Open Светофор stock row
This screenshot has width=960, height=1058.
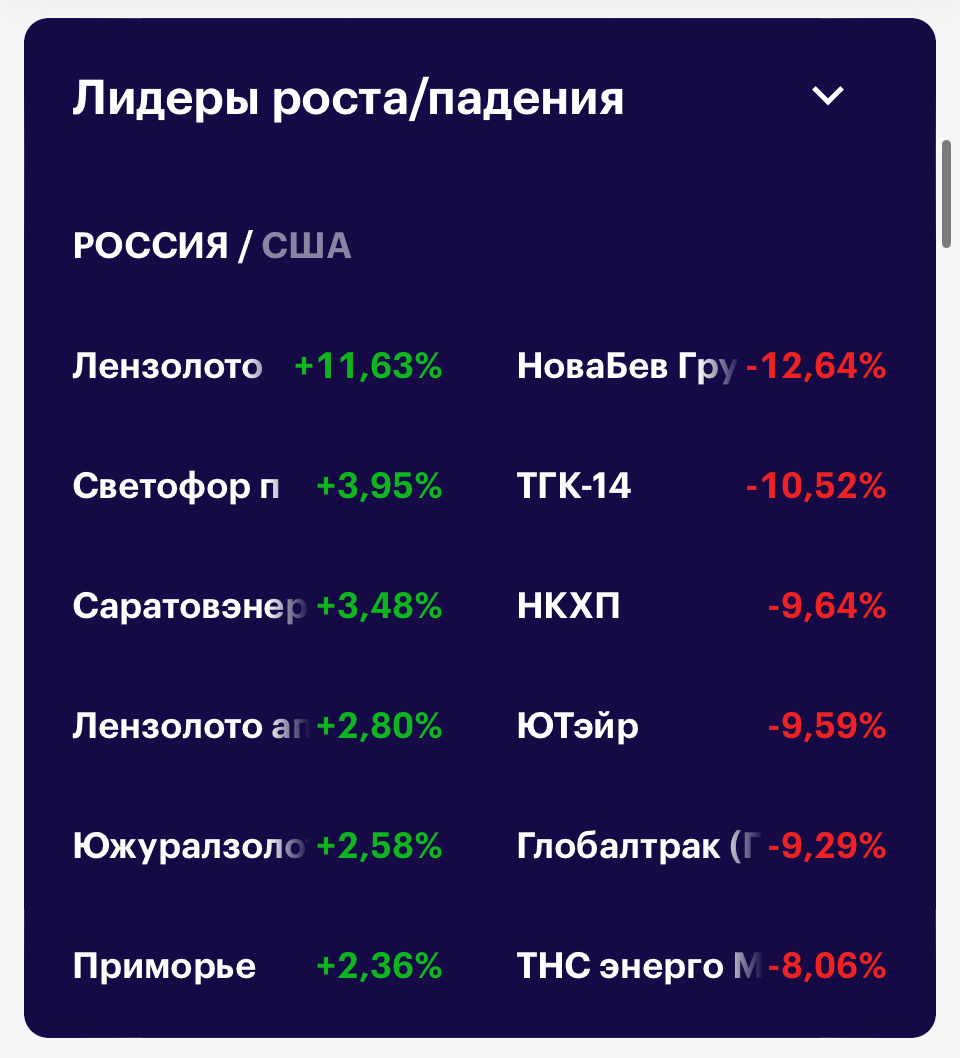tap(258, 486)
